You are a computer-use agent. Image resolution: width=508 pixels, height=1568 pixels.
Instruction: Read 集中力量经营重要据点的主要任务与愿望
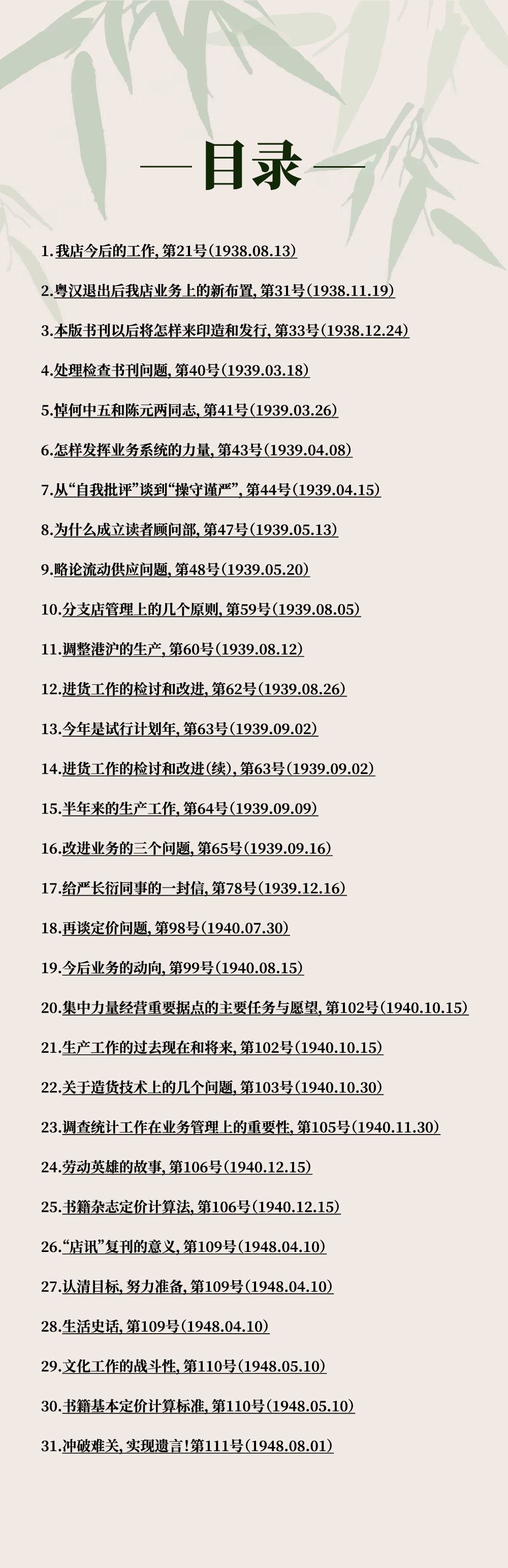click(265, 1008)
